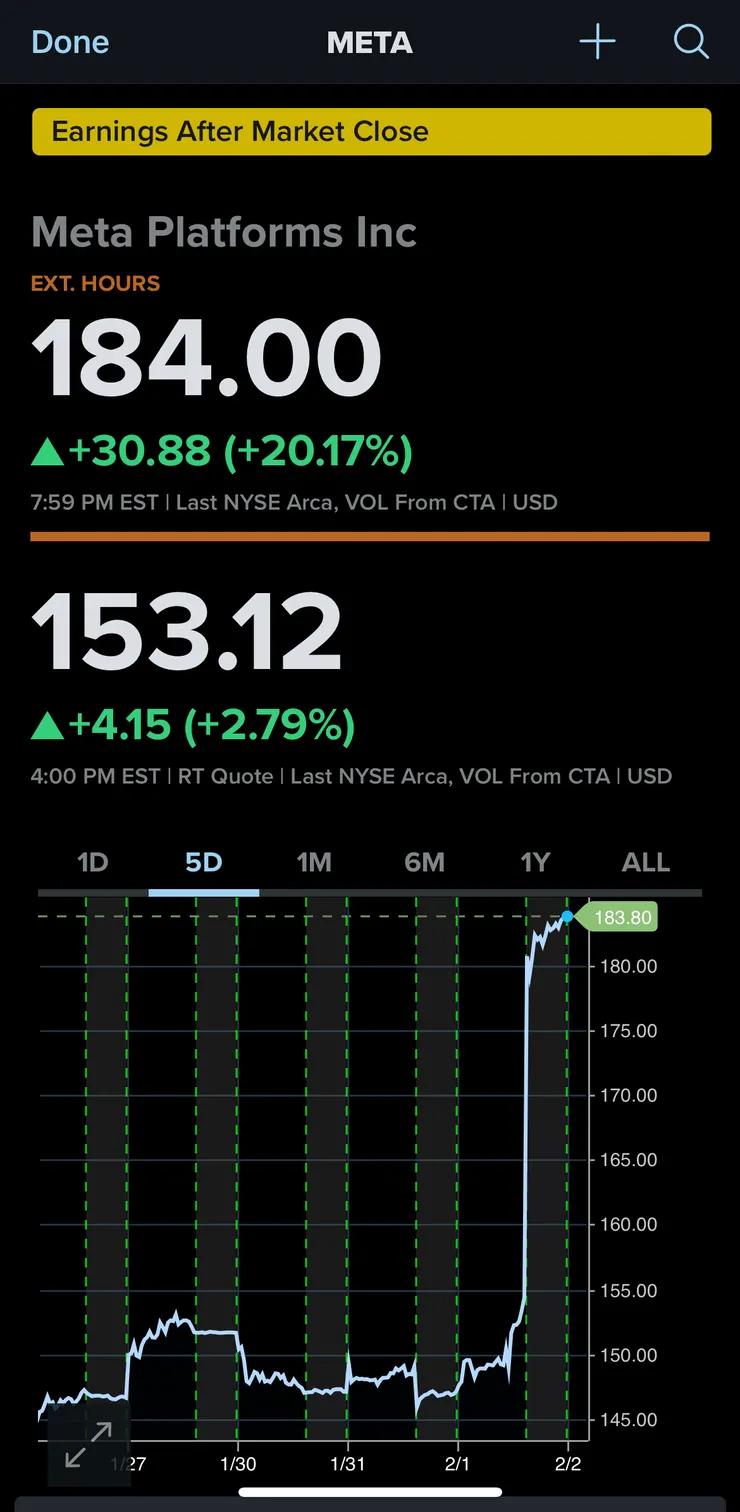
Task: Show ALL price history
Action: [x=646, y=862]
